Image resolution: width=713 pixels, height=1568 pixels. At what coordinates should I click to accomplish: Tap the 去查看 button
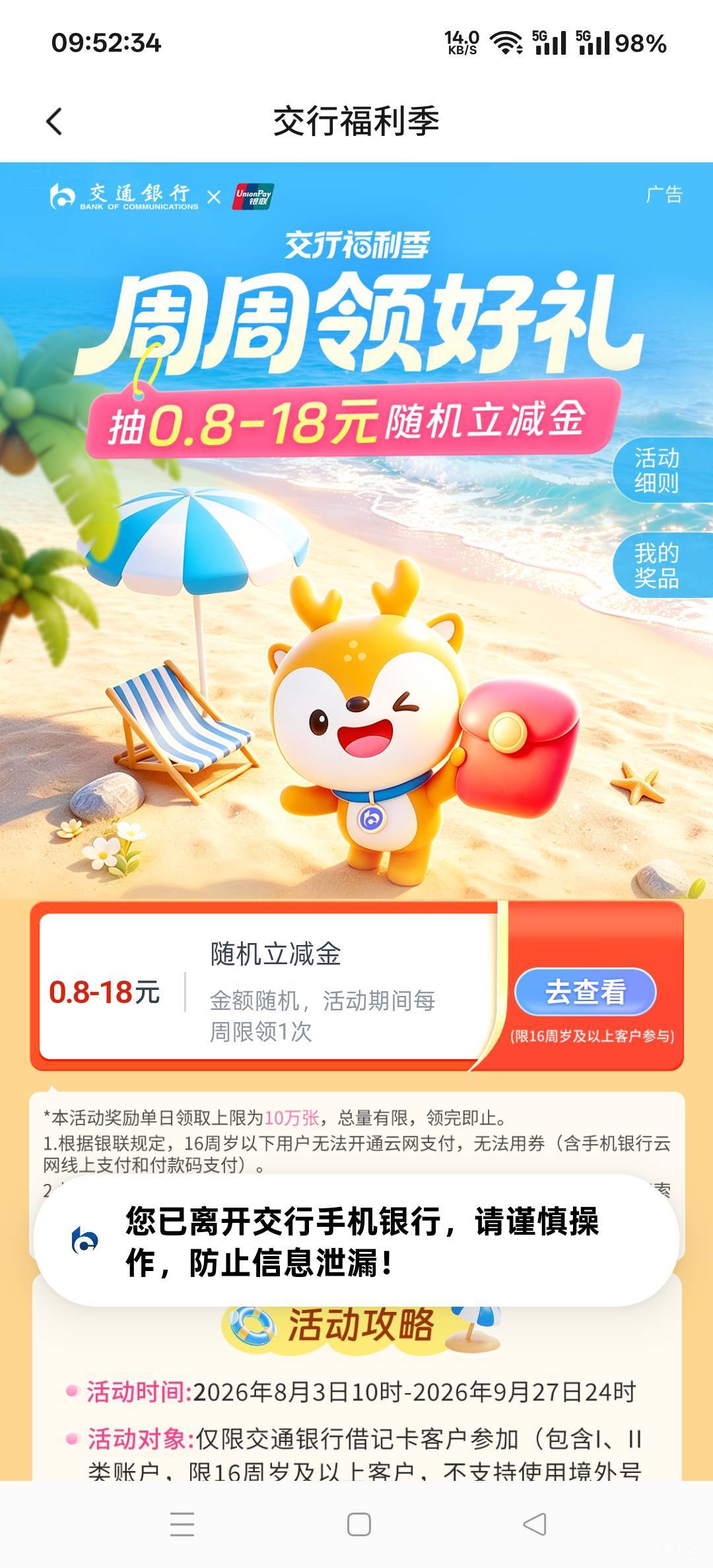(585, 992)
